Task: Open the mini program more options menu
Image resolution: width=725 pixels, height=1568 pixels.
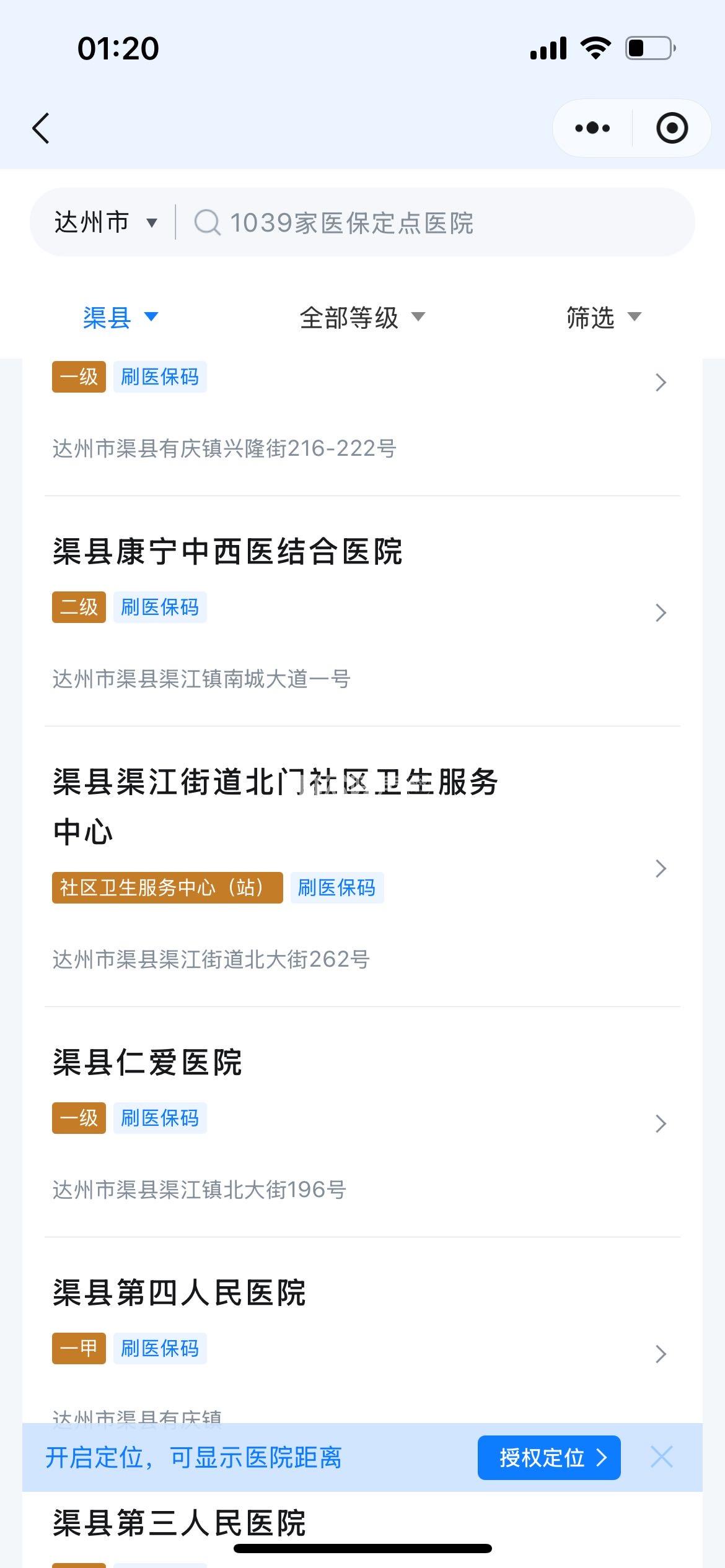Action: 592,128
